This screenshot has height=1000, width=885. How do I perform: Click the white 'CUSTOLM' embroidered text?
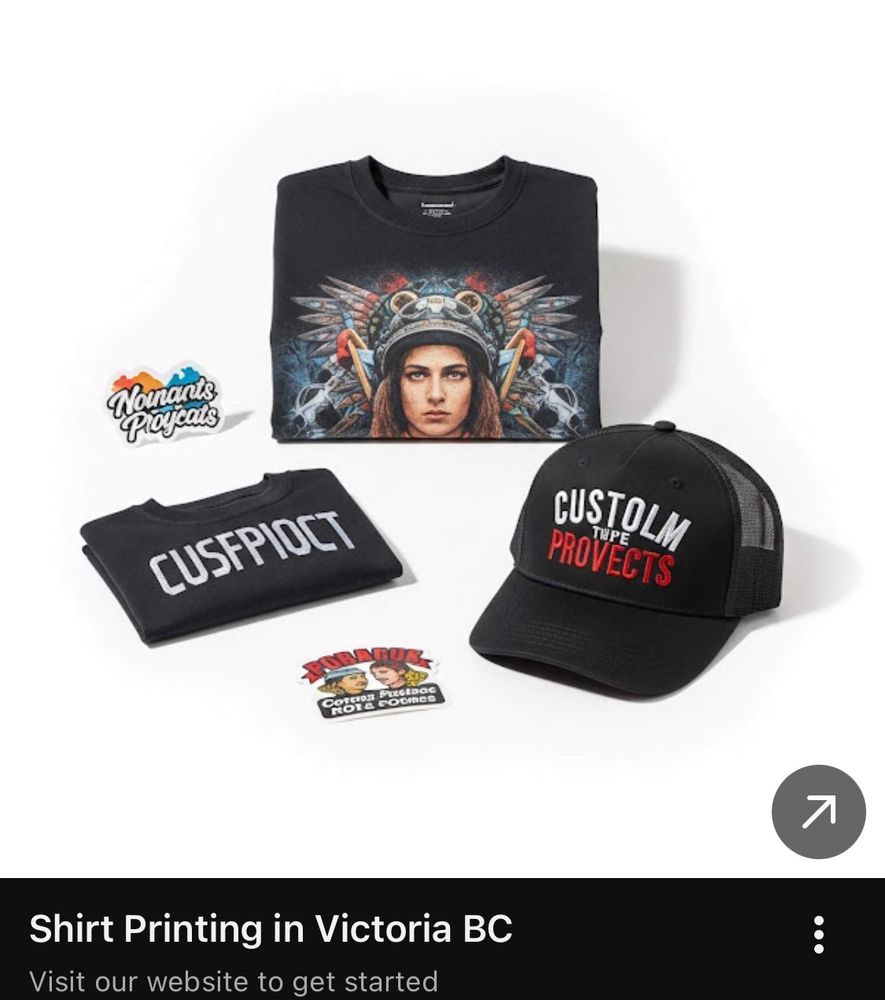tap(620, 510)
